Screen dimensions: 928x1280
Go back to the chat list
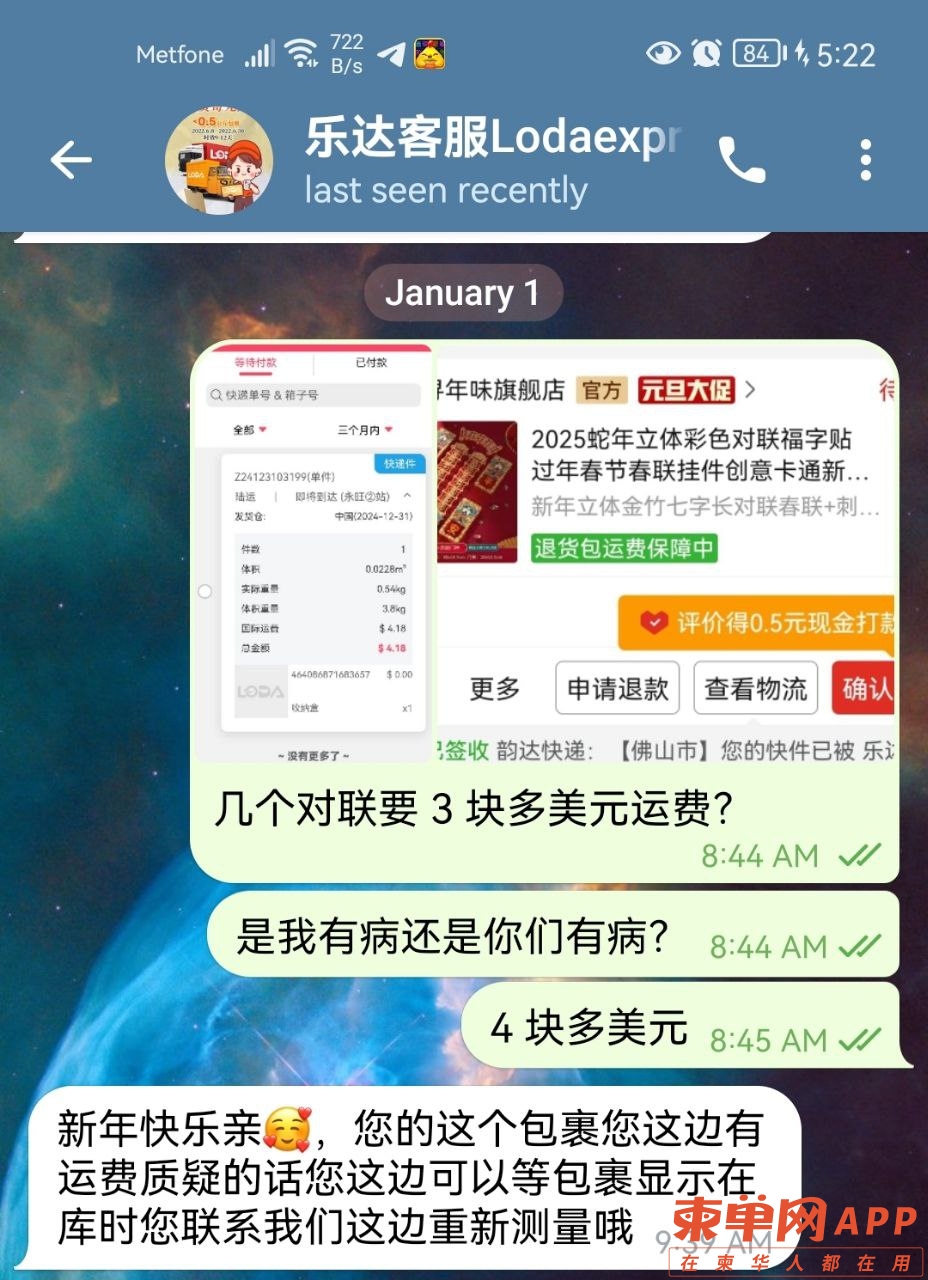[x=70, y=160]
